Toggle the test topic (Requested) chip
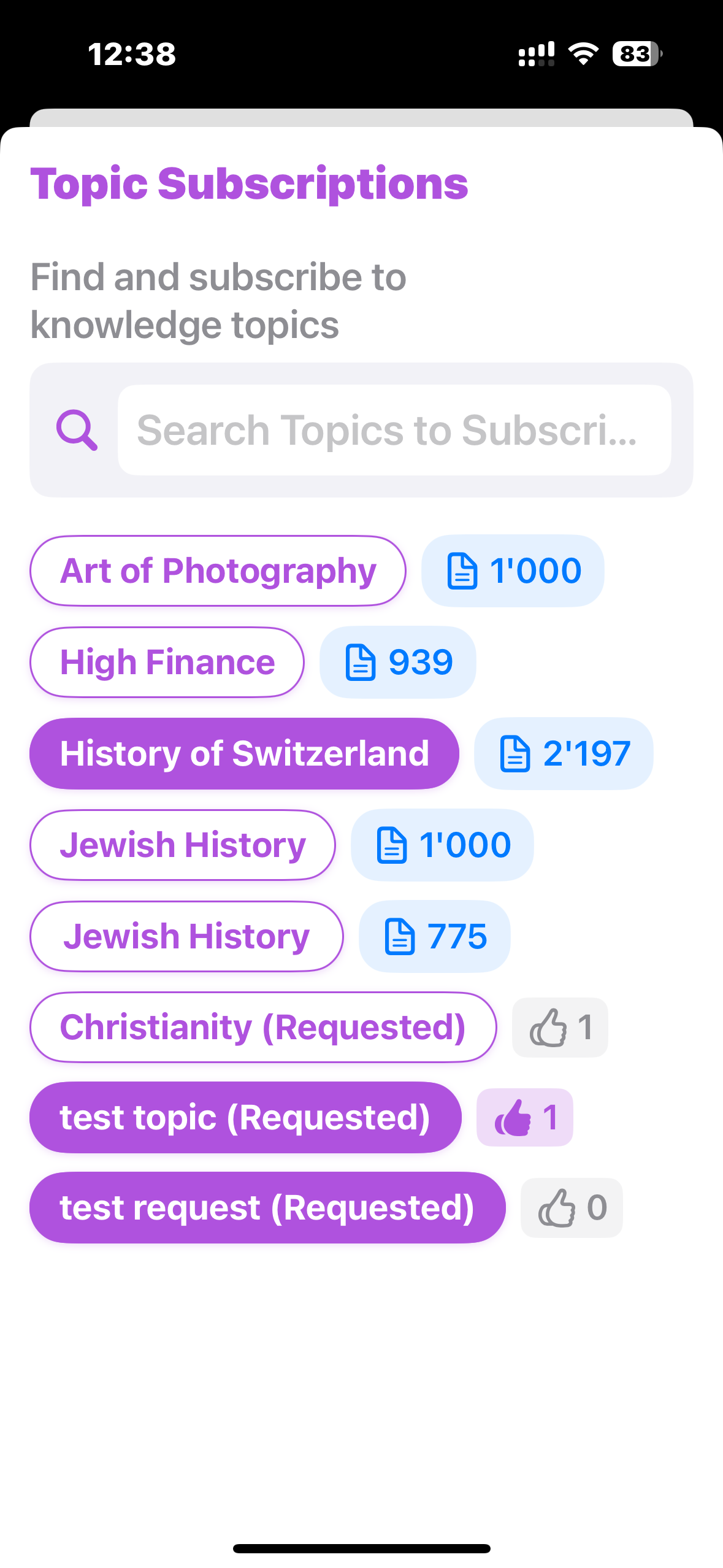 click(245, 1117)
